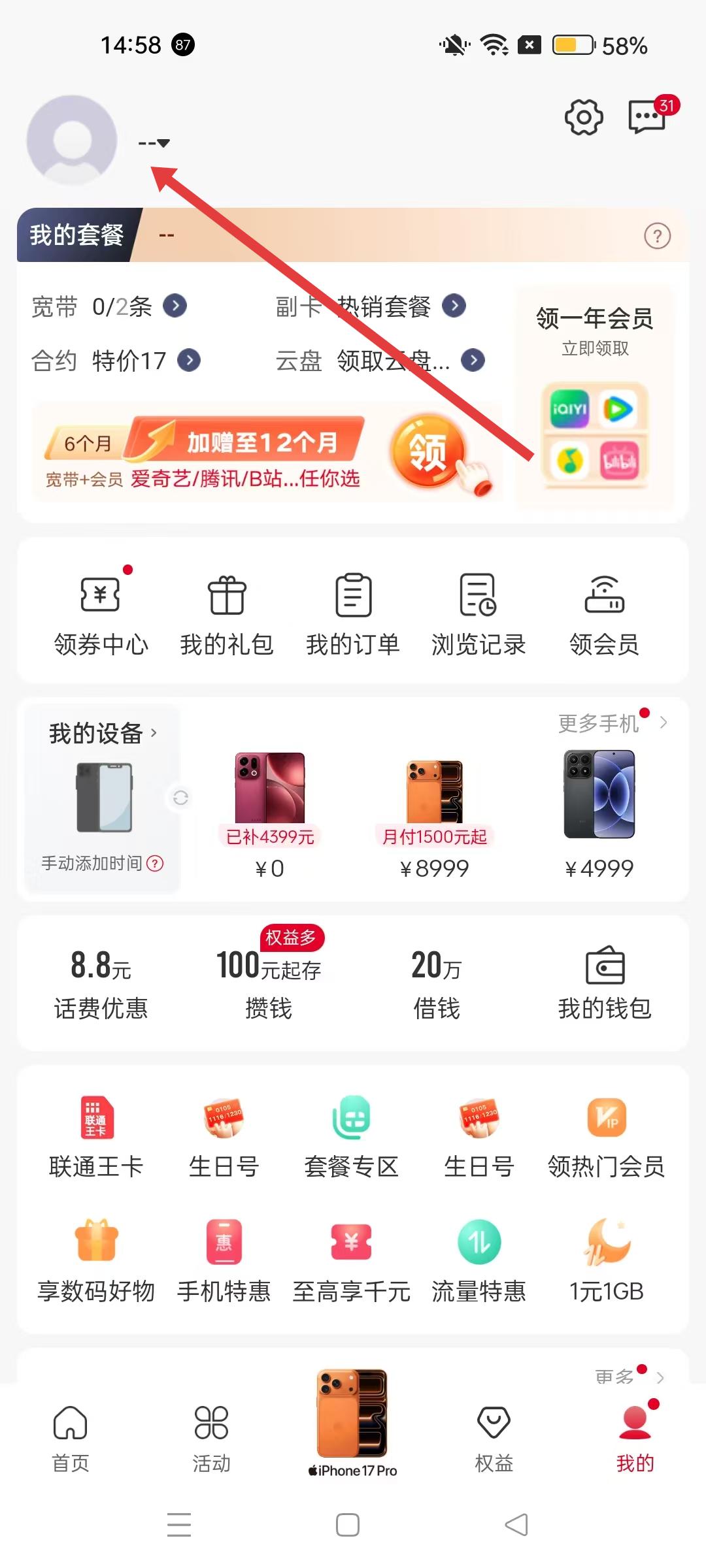Tap the help icon in 我的套餐
706x1568 pixels.
pos(657,236)
